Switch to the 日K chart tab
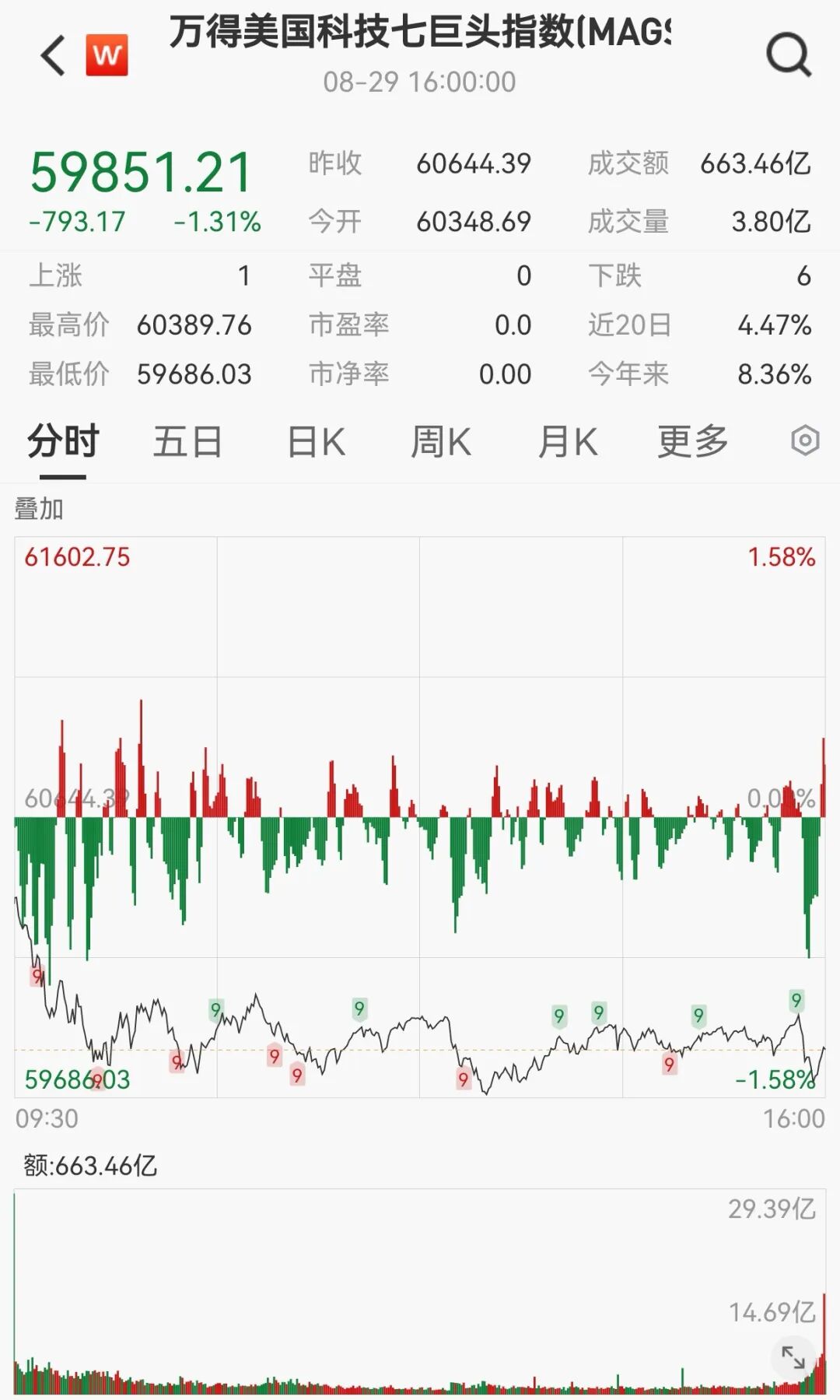This screenshot has height=1400, width=840. 317,442
